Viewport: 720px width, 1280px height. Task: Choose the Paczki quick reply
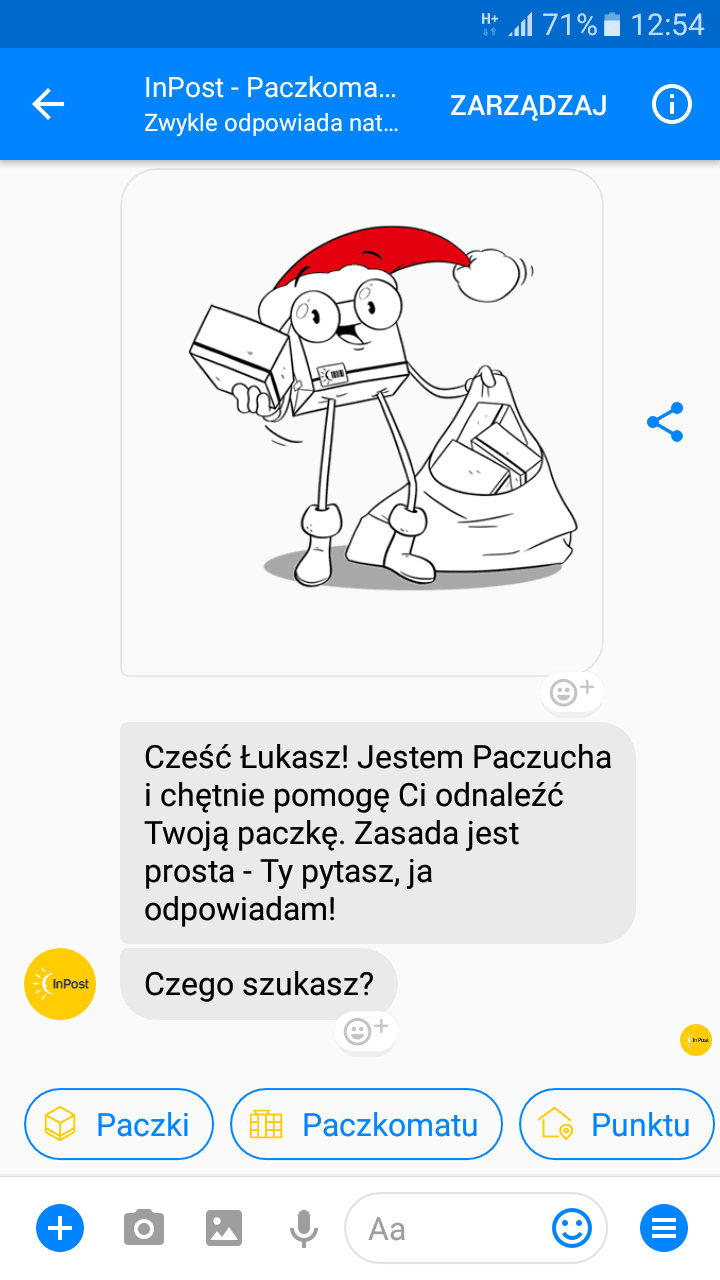coord(120,1125)
